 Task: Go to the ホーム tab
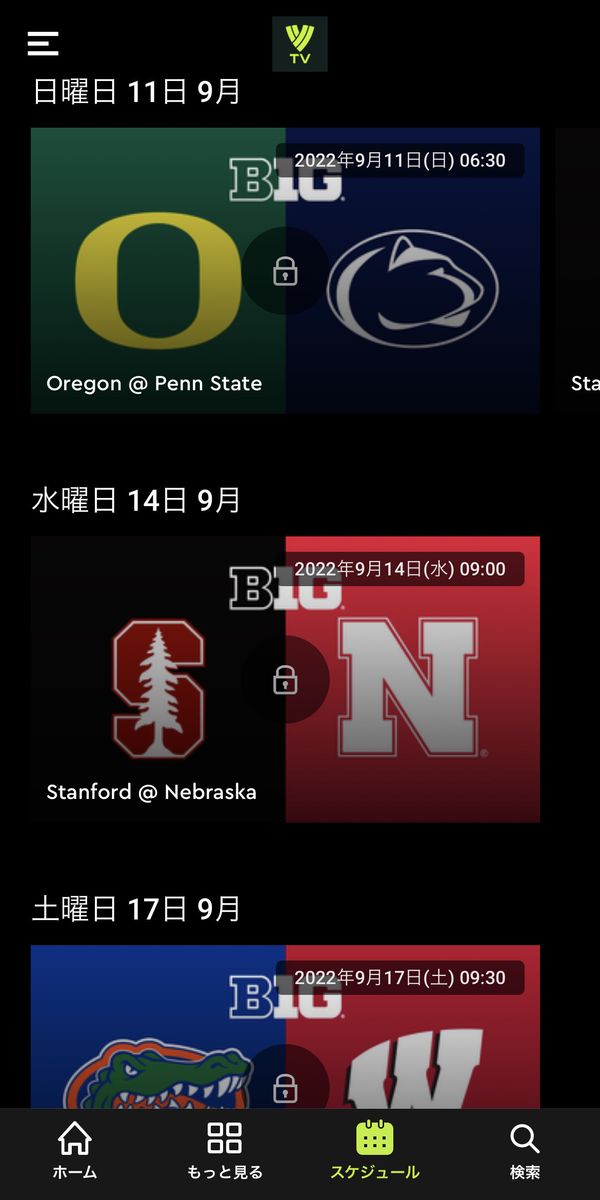coord(75,1151)
